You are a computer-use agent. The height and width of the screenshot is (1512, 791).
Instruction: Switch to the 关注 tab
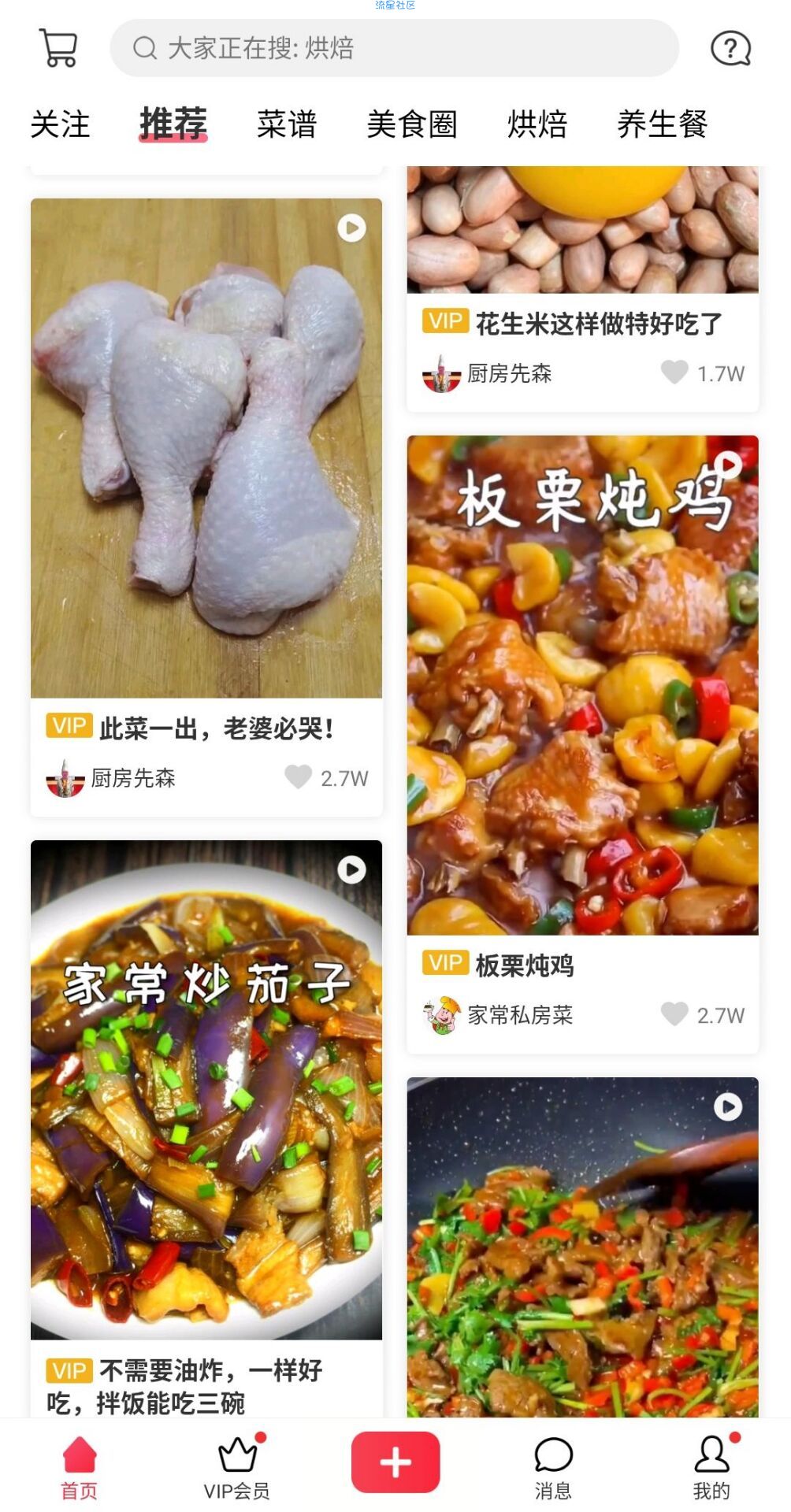(60, 124)
